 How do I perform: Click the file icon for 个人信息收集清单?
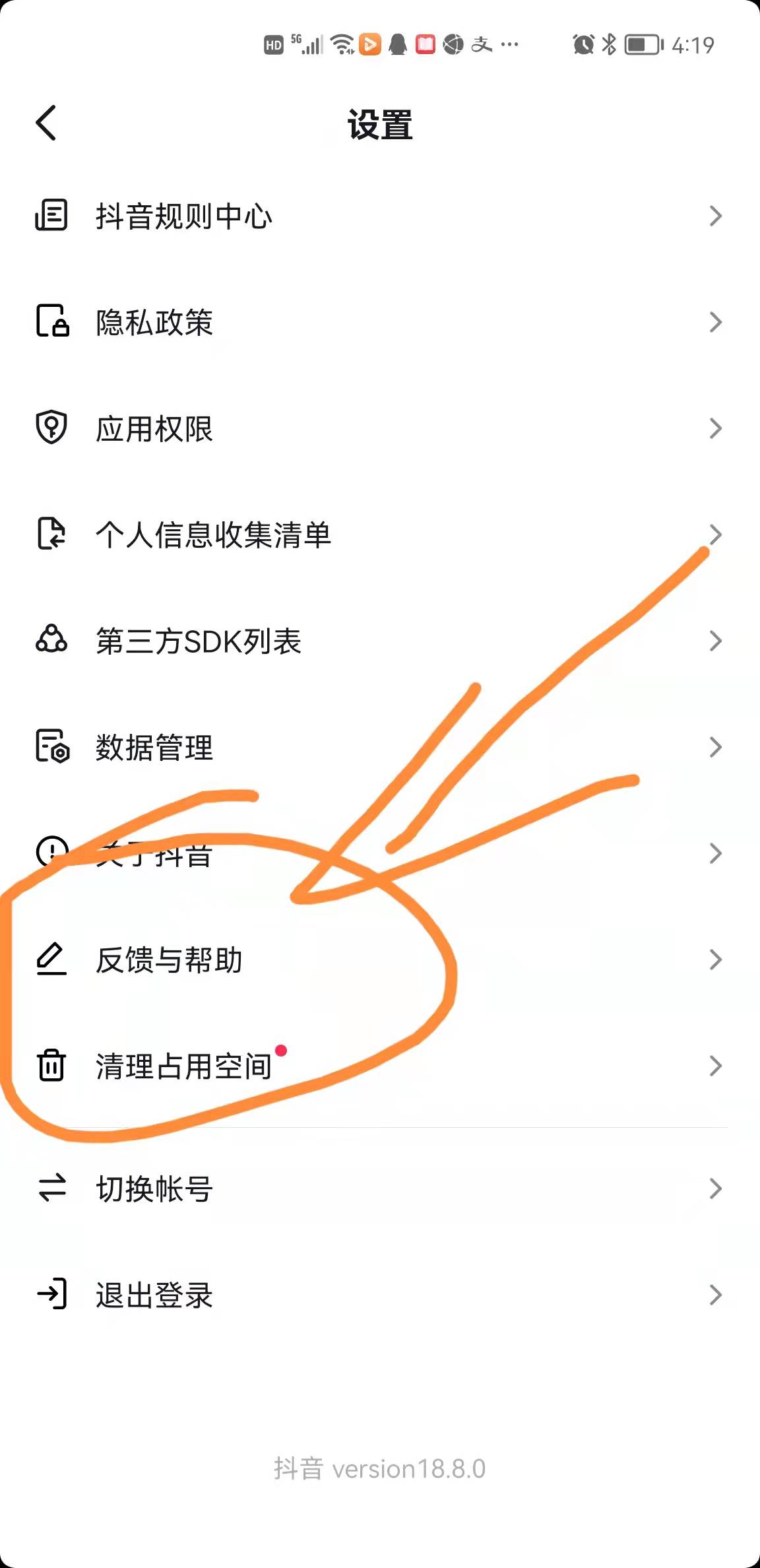pos(51,535)
